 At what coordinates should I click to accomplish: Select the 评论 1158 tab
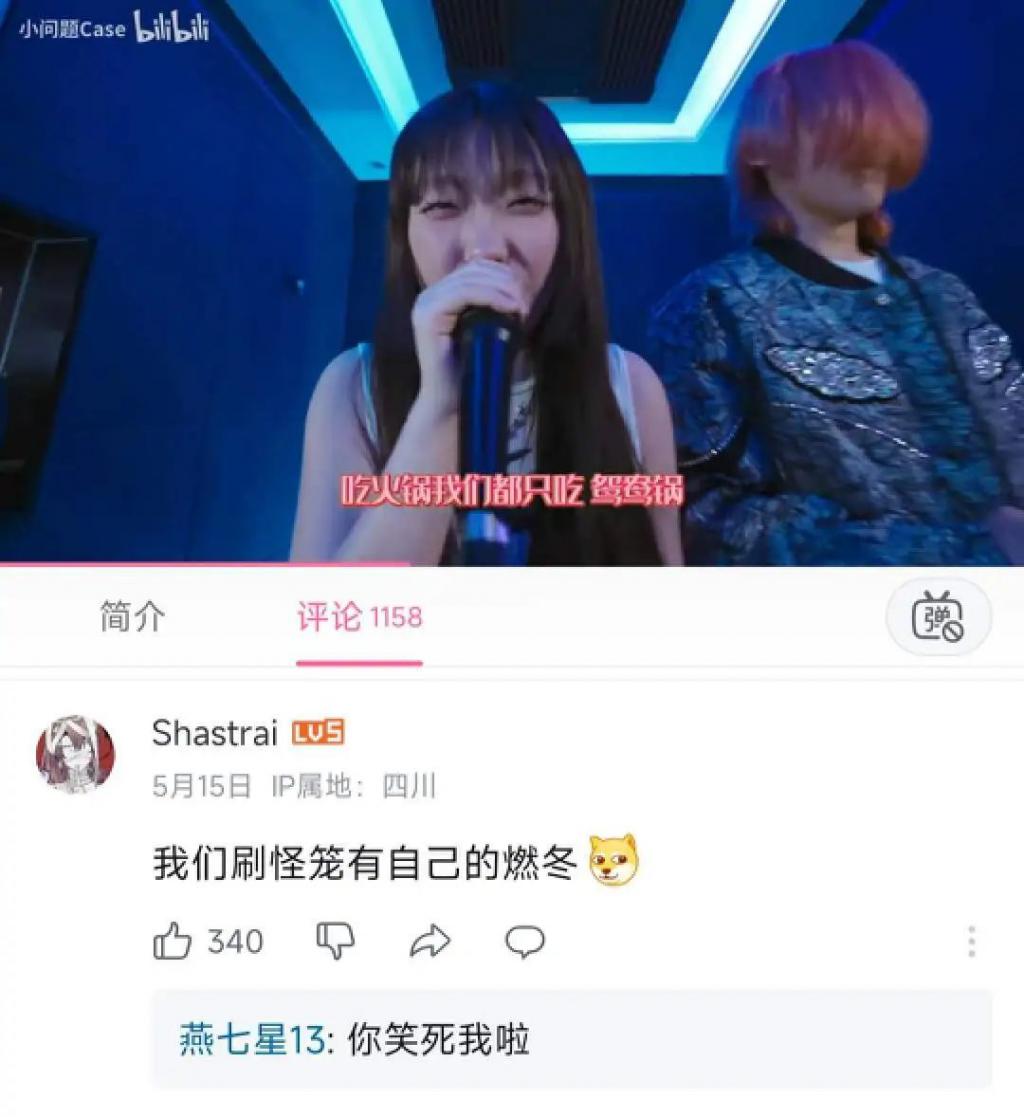click(x=359, y=618)
